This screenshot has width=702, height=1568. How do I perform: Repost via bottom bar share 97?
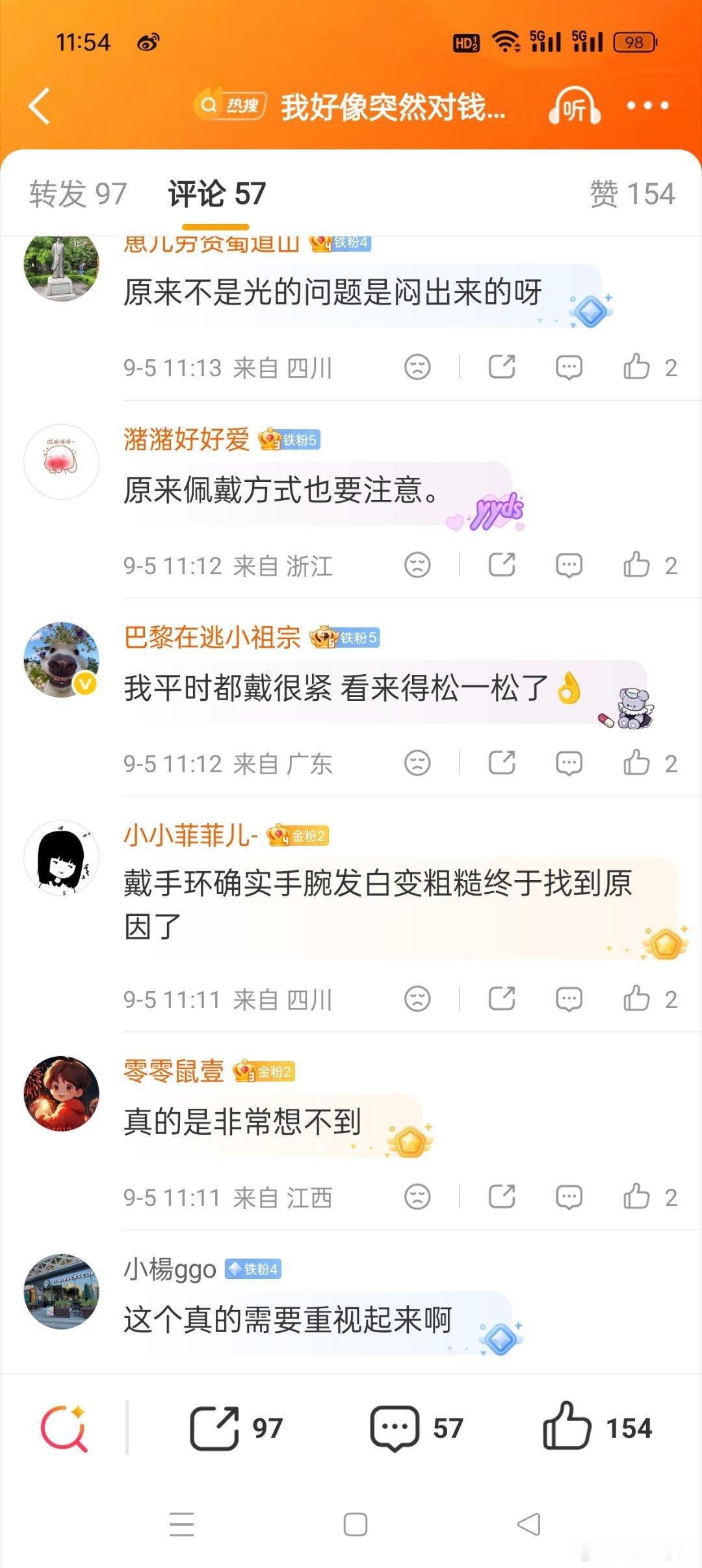pos(236,1428)
